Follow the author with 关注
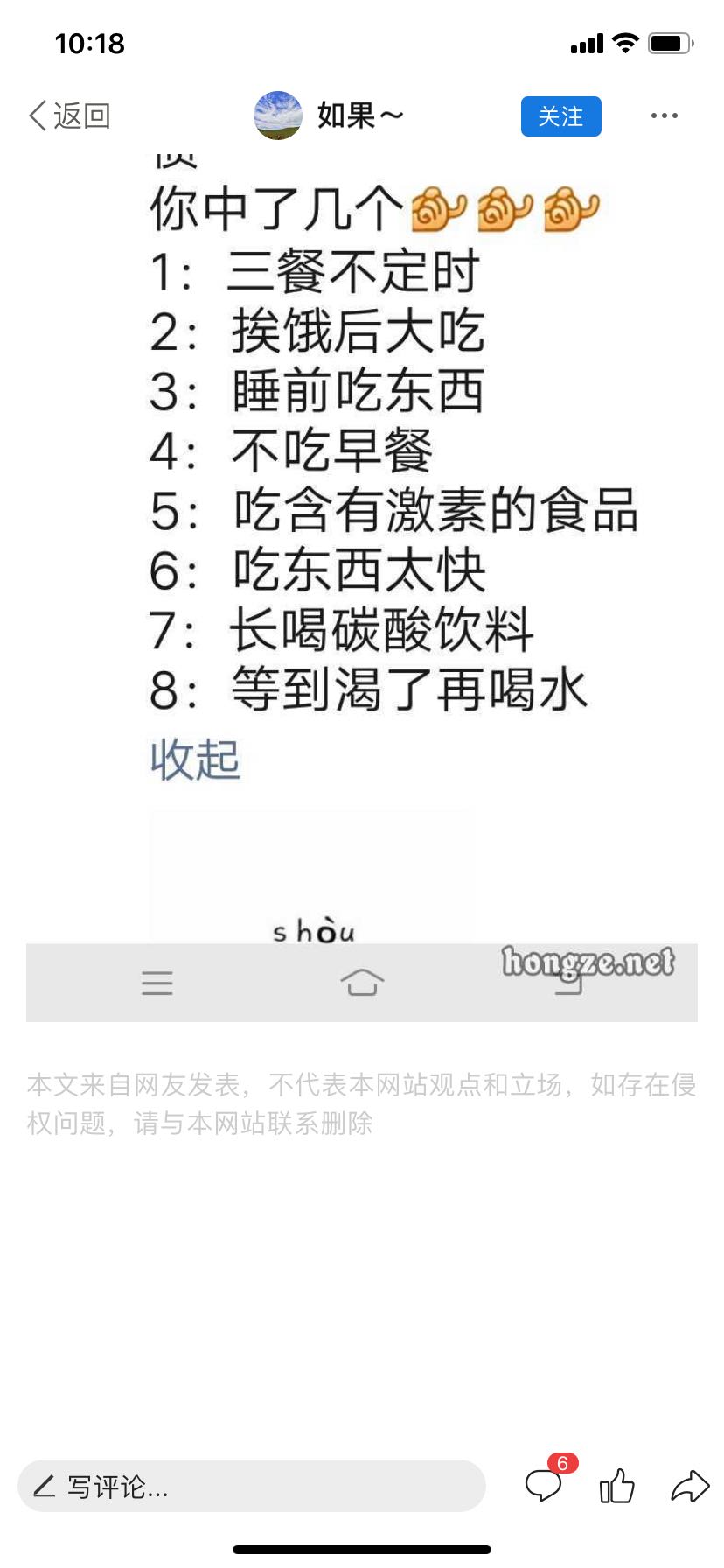This screenshot has width=724, height=1568. (x=560, y=116)
